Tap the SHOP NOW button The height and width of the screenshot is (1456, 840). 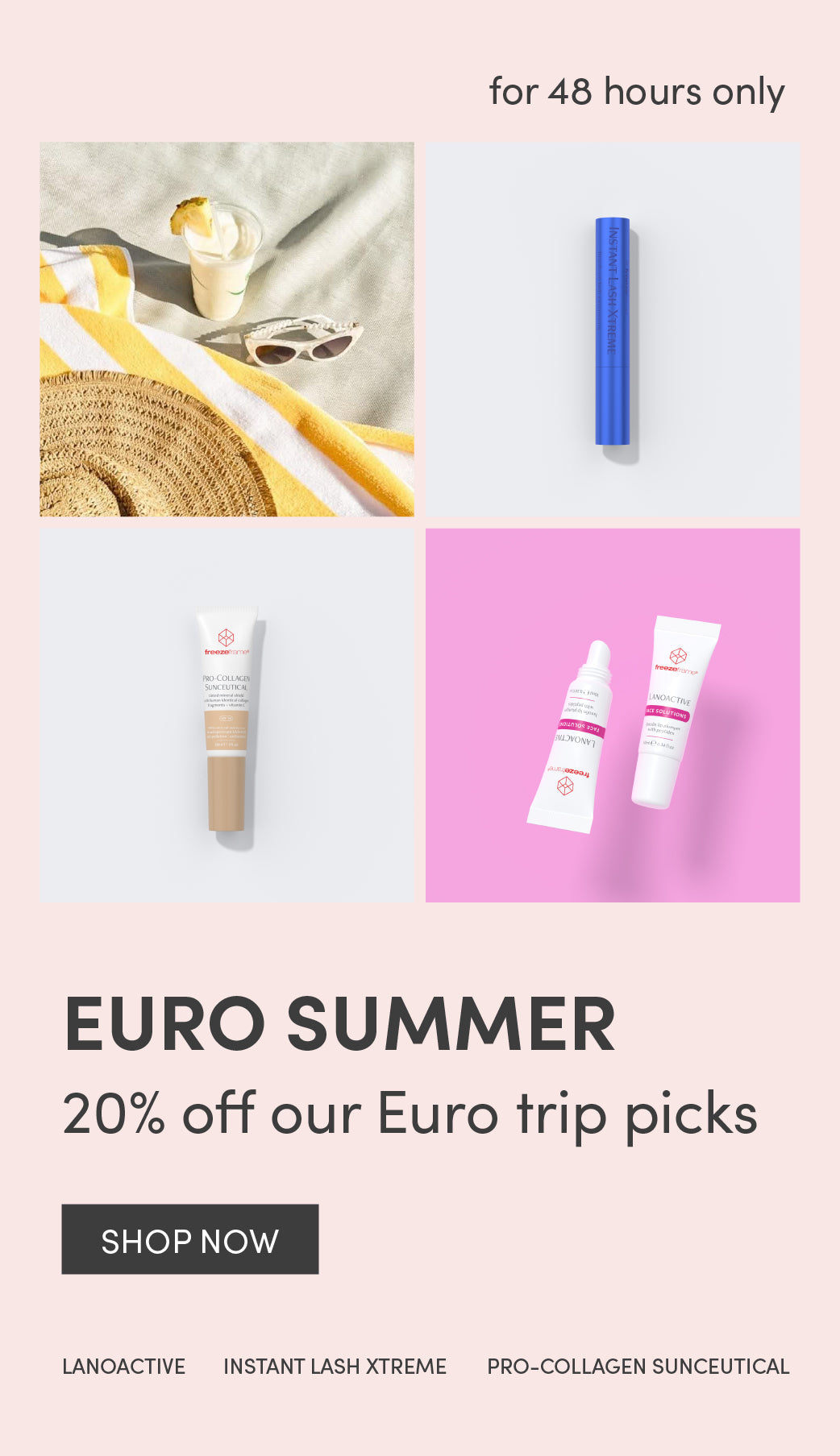(x=190, y=1239)
